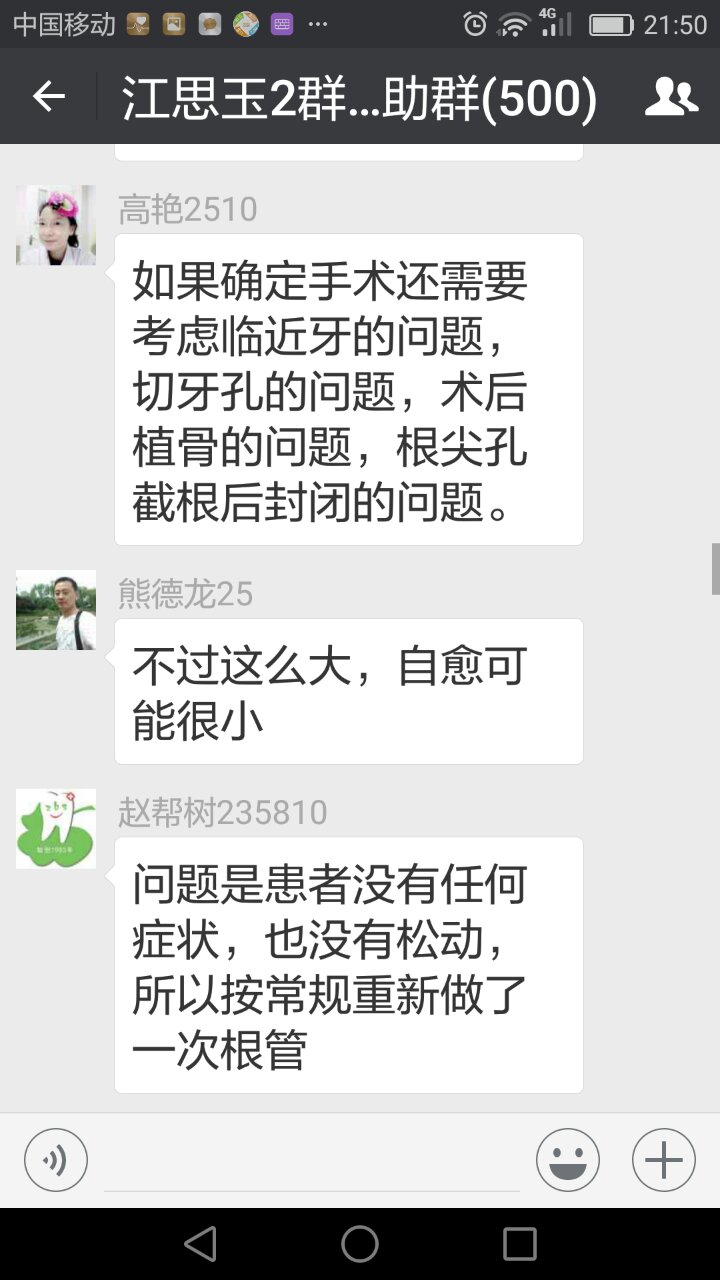Go back from the group chat
720x1280 pixels.
click(48, 97)
